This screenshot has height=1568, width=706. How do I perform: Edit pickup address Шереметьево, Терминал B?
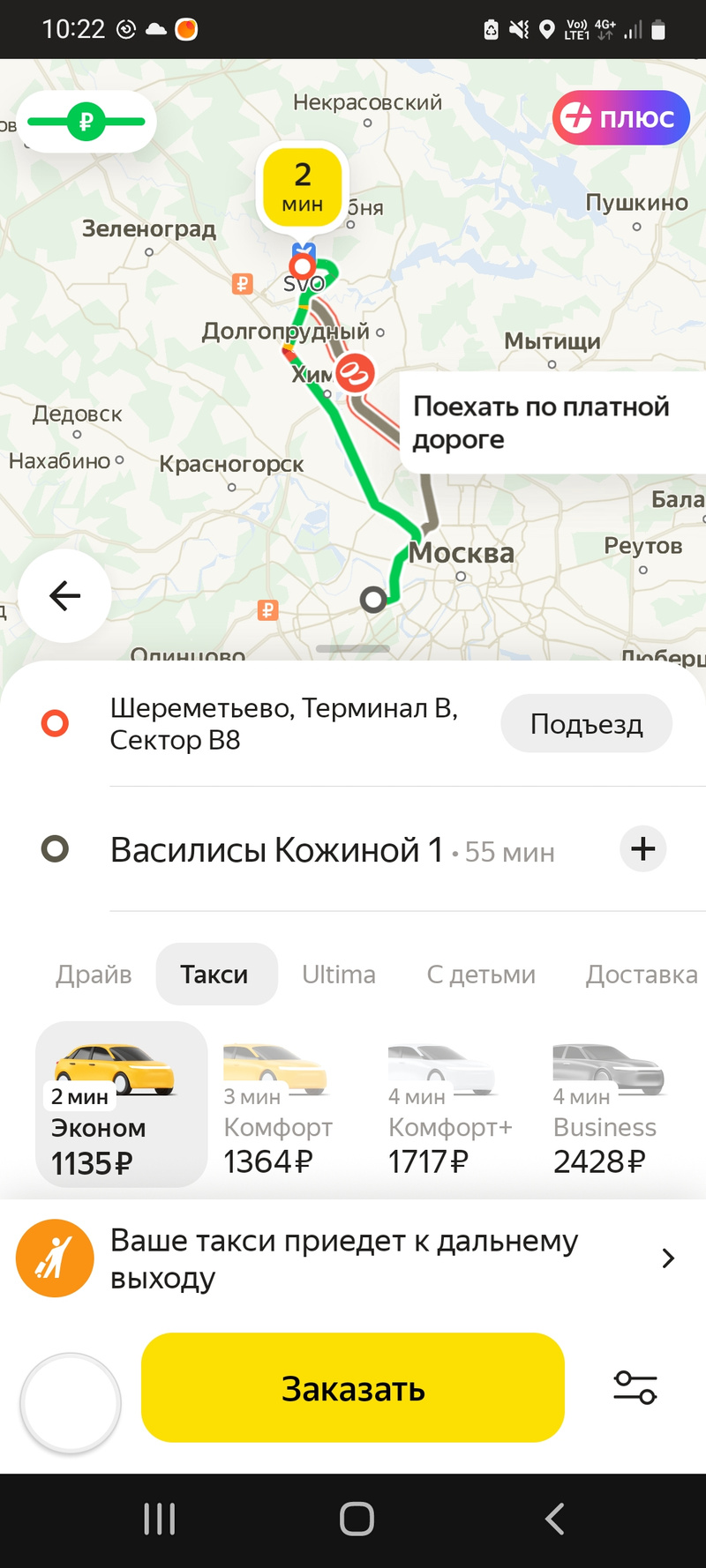point(282,724)
